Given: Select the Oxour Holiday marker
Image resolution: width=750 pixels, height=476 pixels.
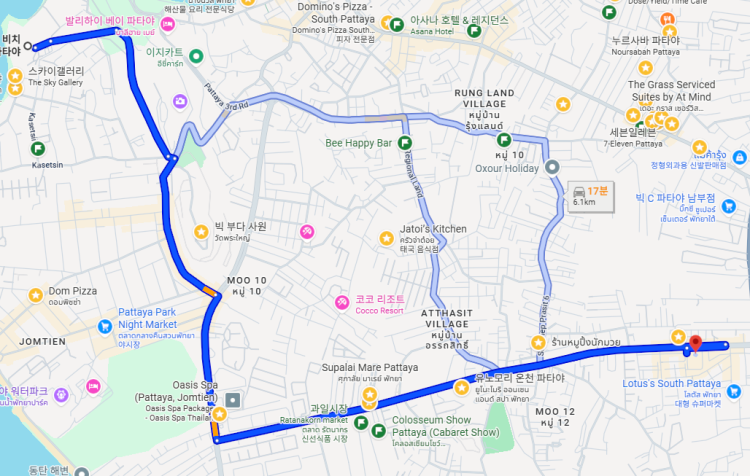Looking at the screenshot, I should pos(552,167).
